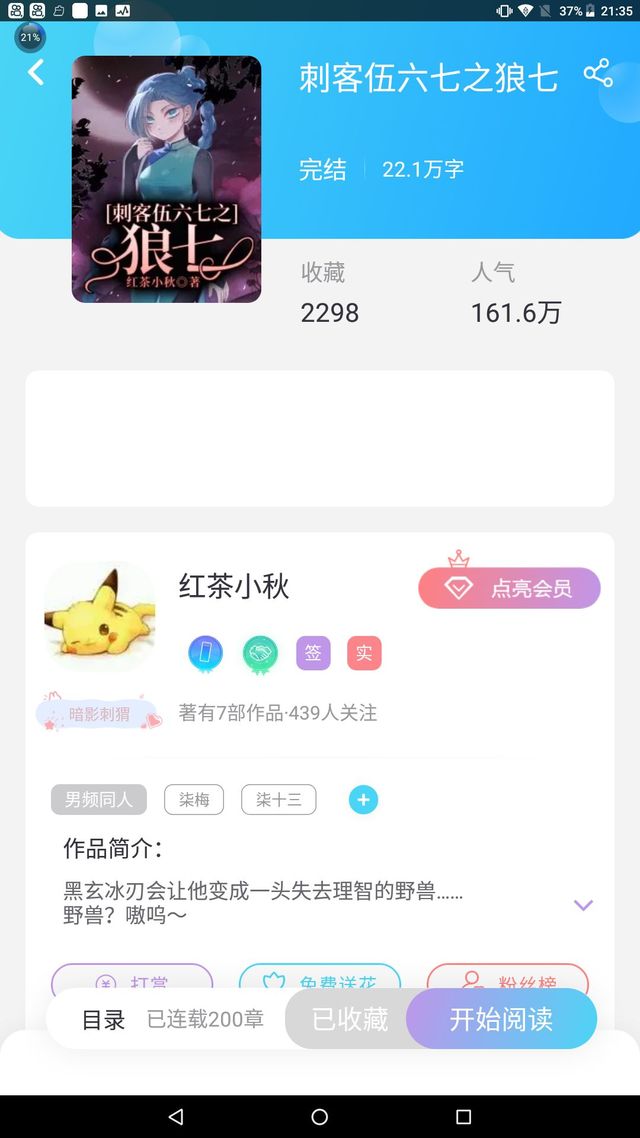The image size is (640, 1138).
Task: Add a new tag with the plus icon
Action: [363, 800]
